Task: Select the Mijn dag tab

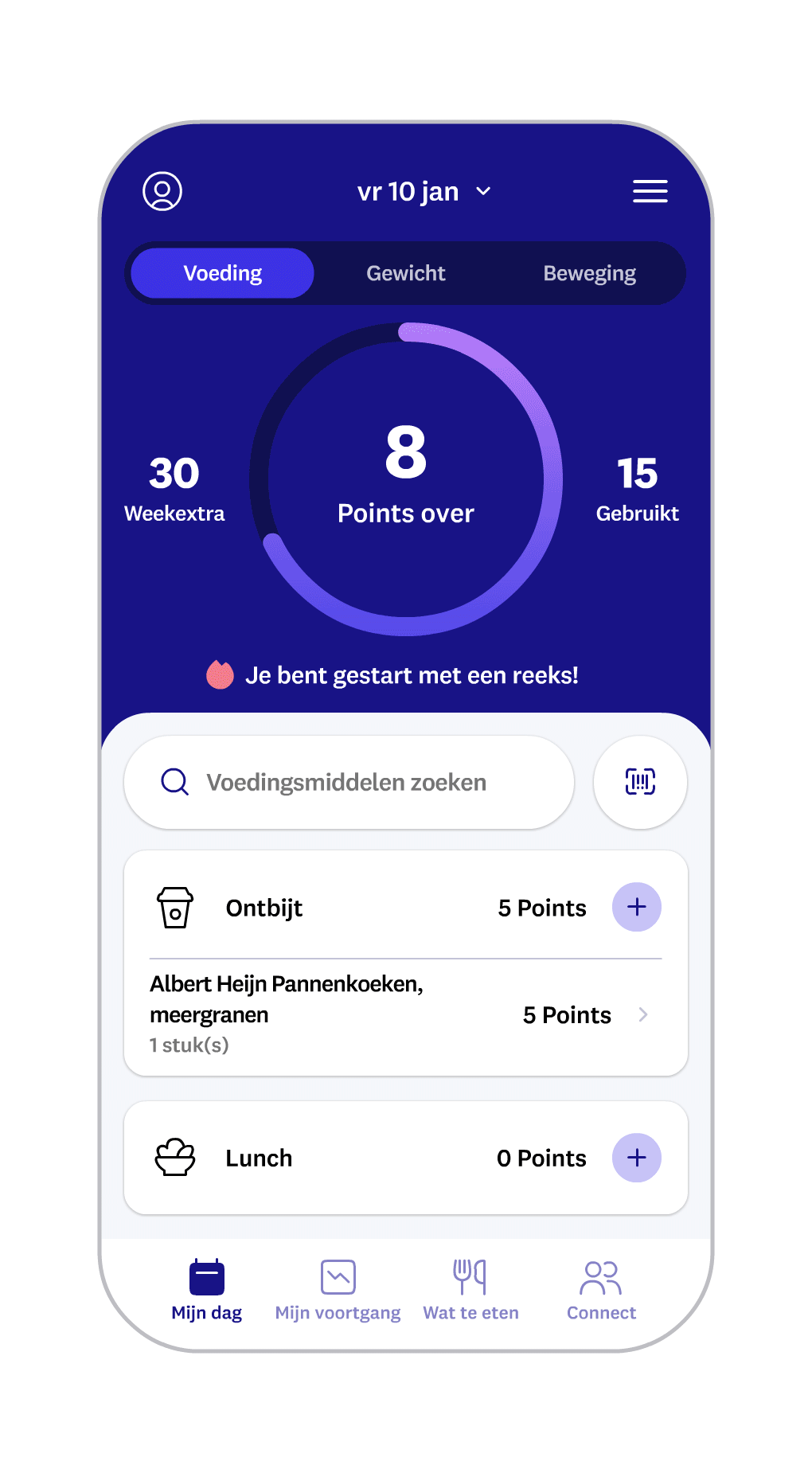Action: point(207,1290)
